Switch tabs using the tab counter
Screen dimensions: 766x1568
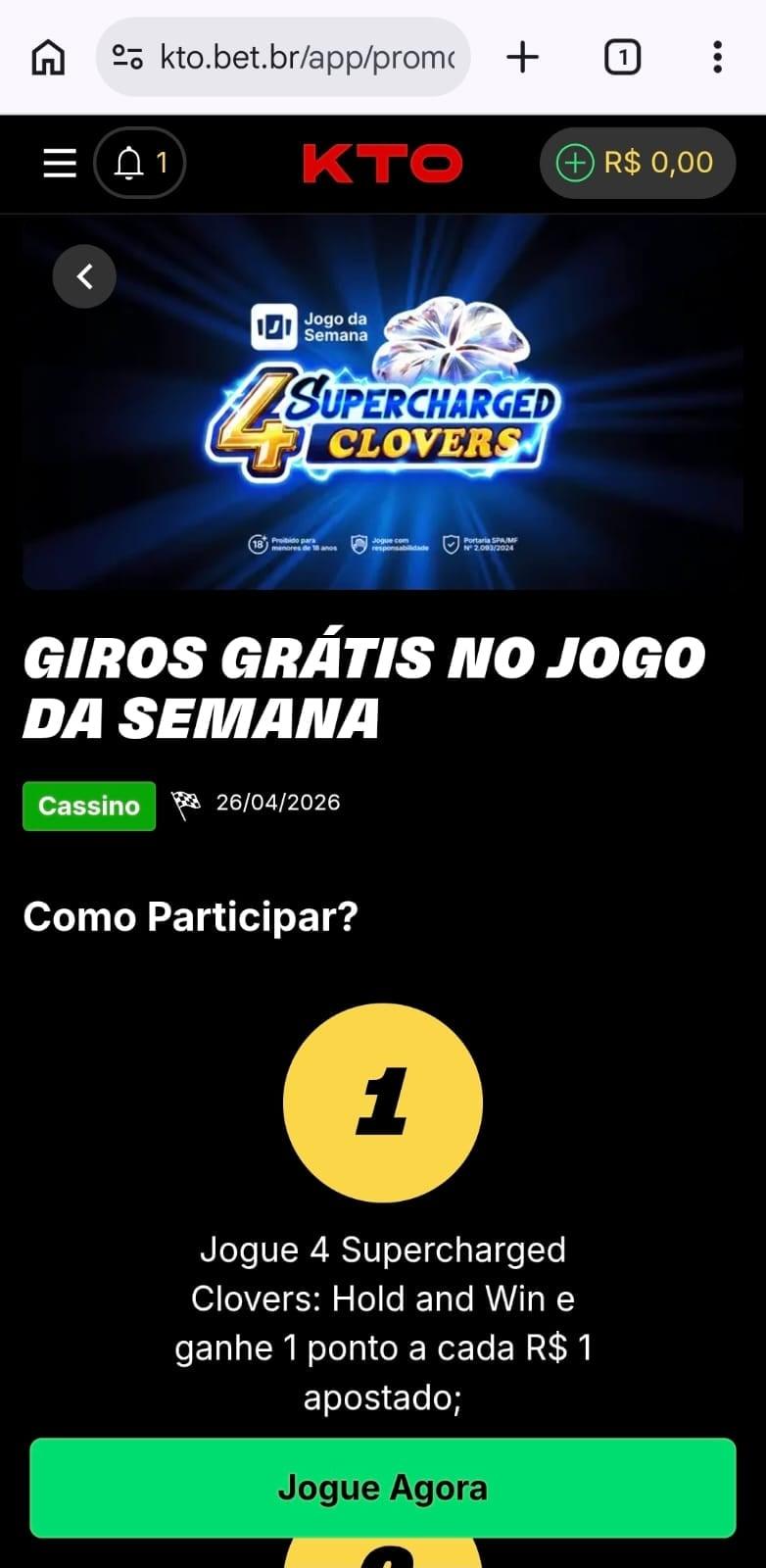point(622,56)
